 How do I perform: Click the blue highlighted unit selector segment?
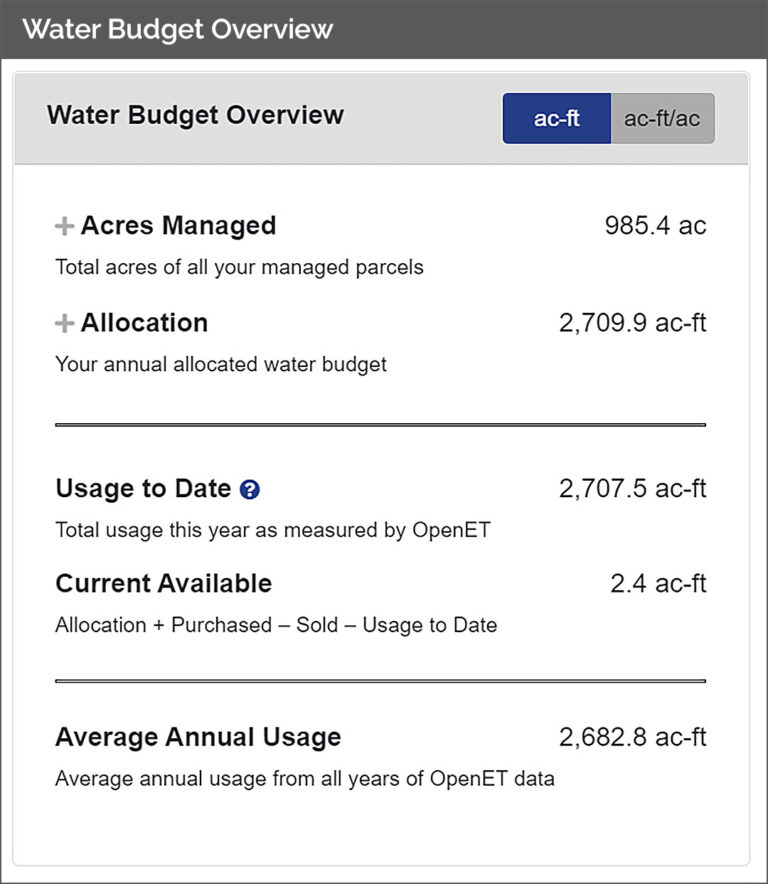pyautogui.click(x=557, y=118)
